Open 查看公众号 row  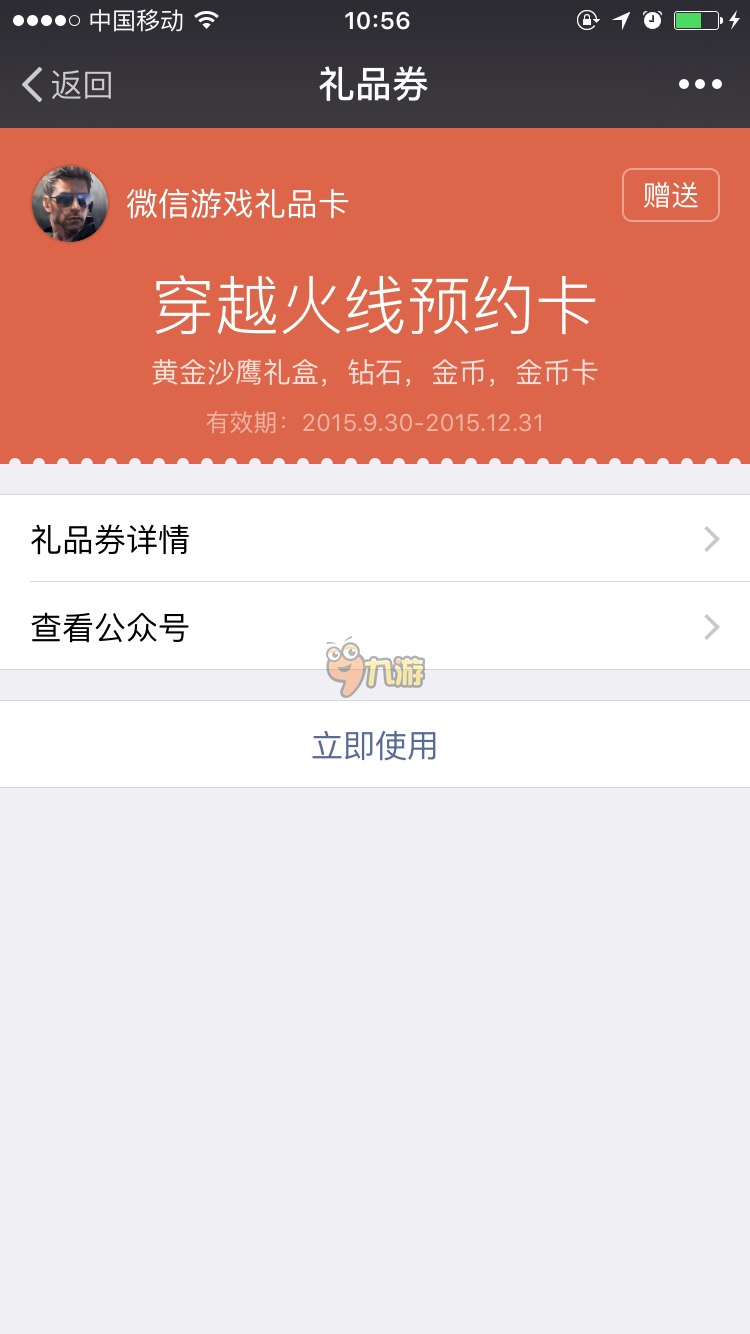[x=375, y=628]
